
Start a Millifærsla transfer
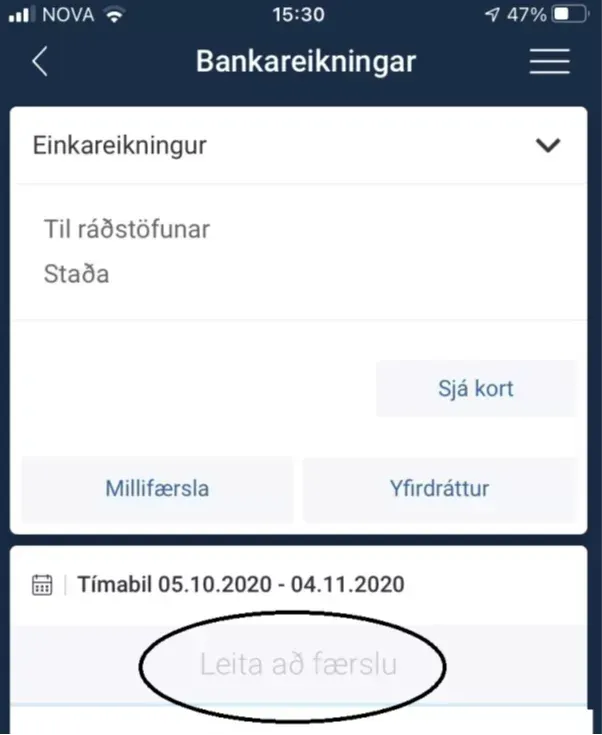coord(157,489)
